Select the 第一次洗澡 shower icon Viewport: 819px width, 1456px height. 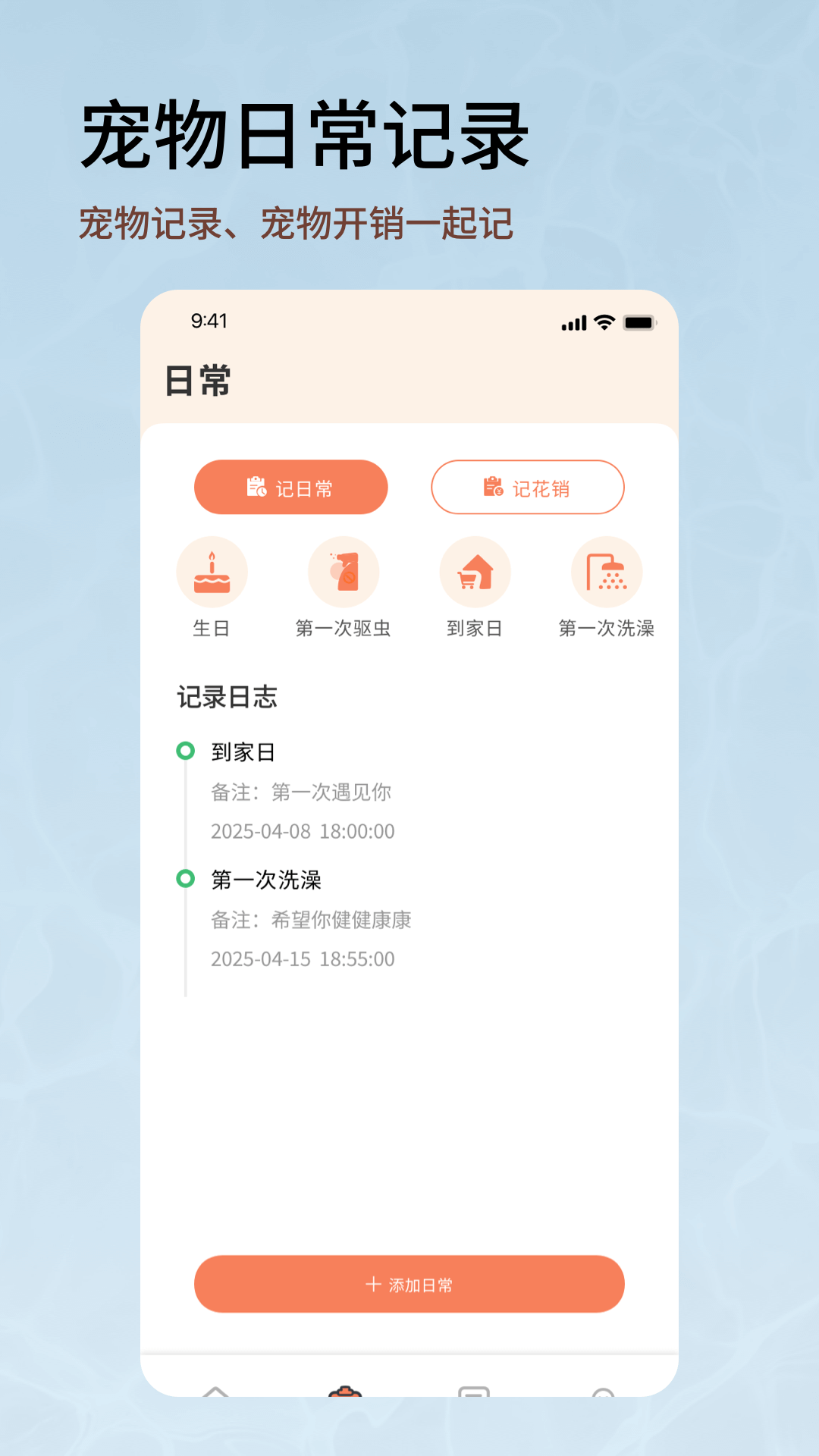pos(606,571)
